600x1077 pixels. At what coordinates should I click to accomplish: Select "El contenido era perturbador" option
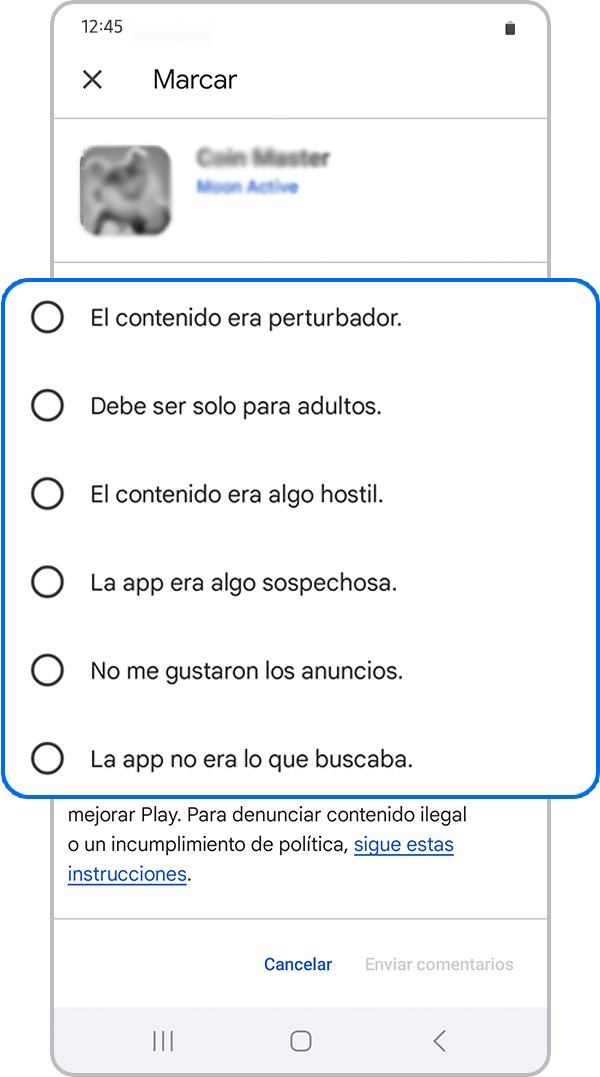point(48,318)
